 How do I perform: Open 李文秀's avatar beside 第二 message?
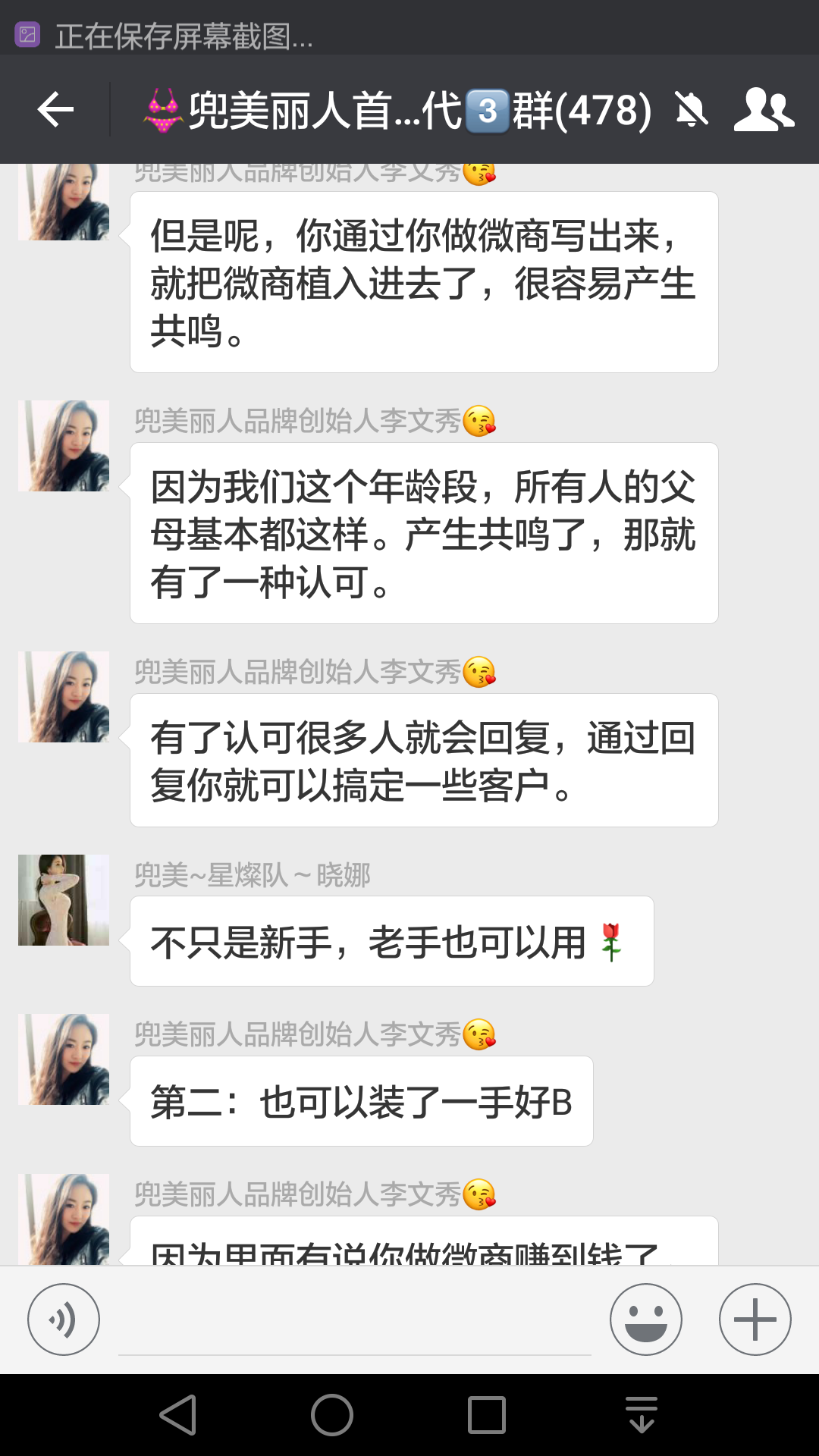64,1059
